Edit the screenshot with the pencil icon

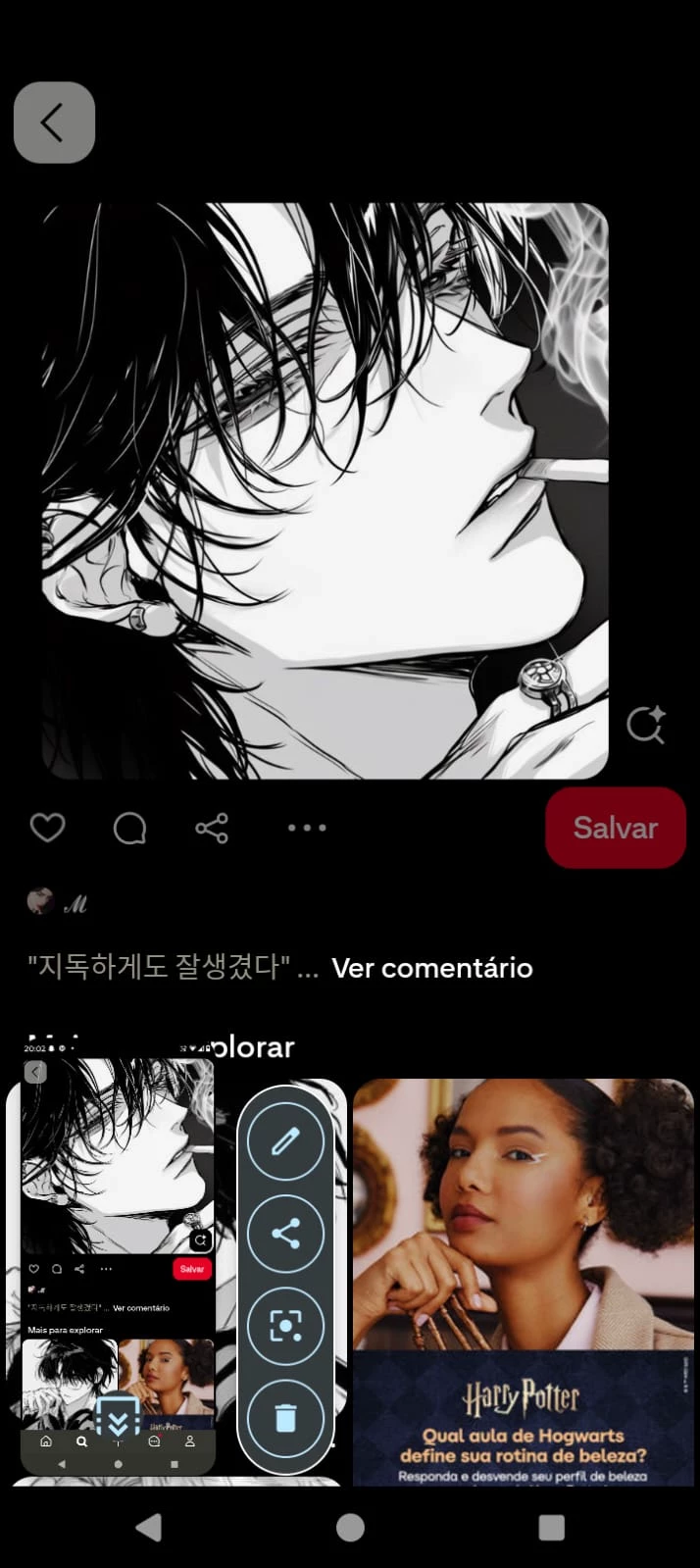pyautogui.click(x=285, y=1141)
